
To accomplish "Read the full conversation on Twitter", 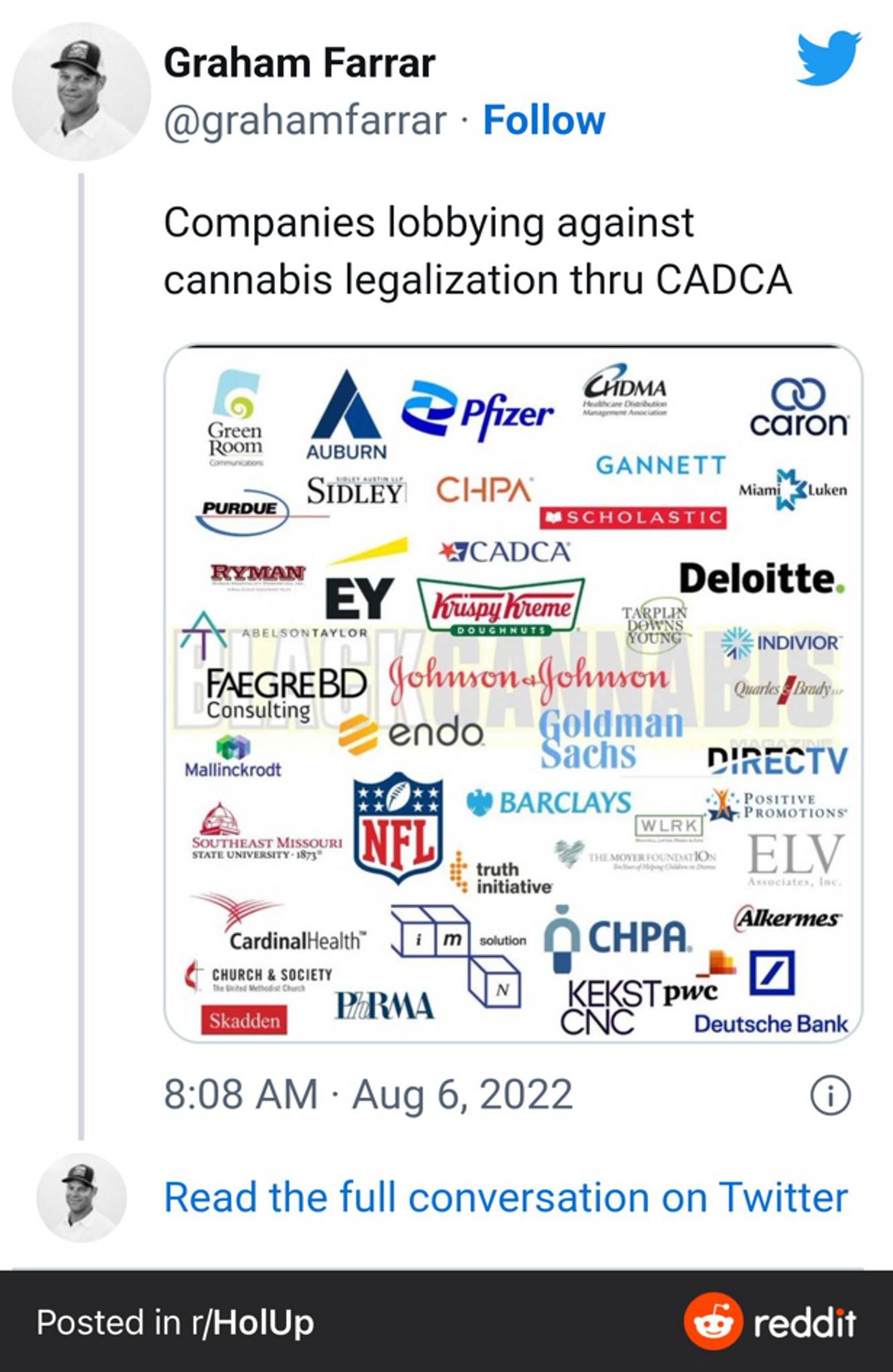I will point(506,1197).
